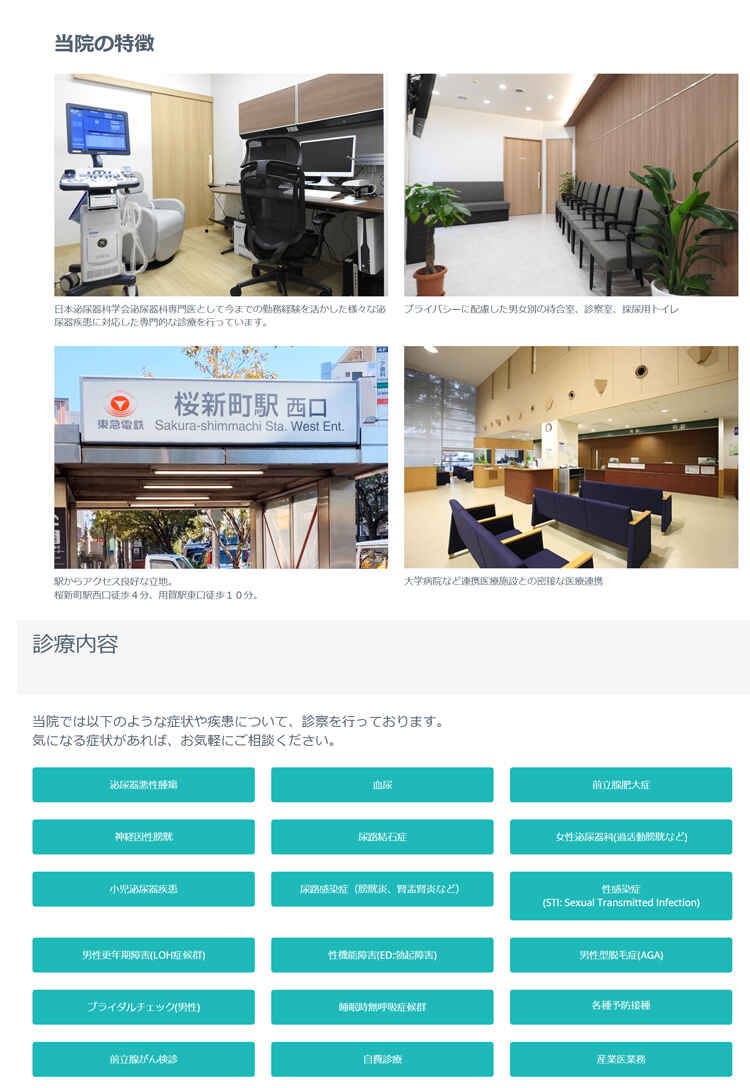Open the 泌尿器悪性腫瘍 button

click(x=143, y=785)
